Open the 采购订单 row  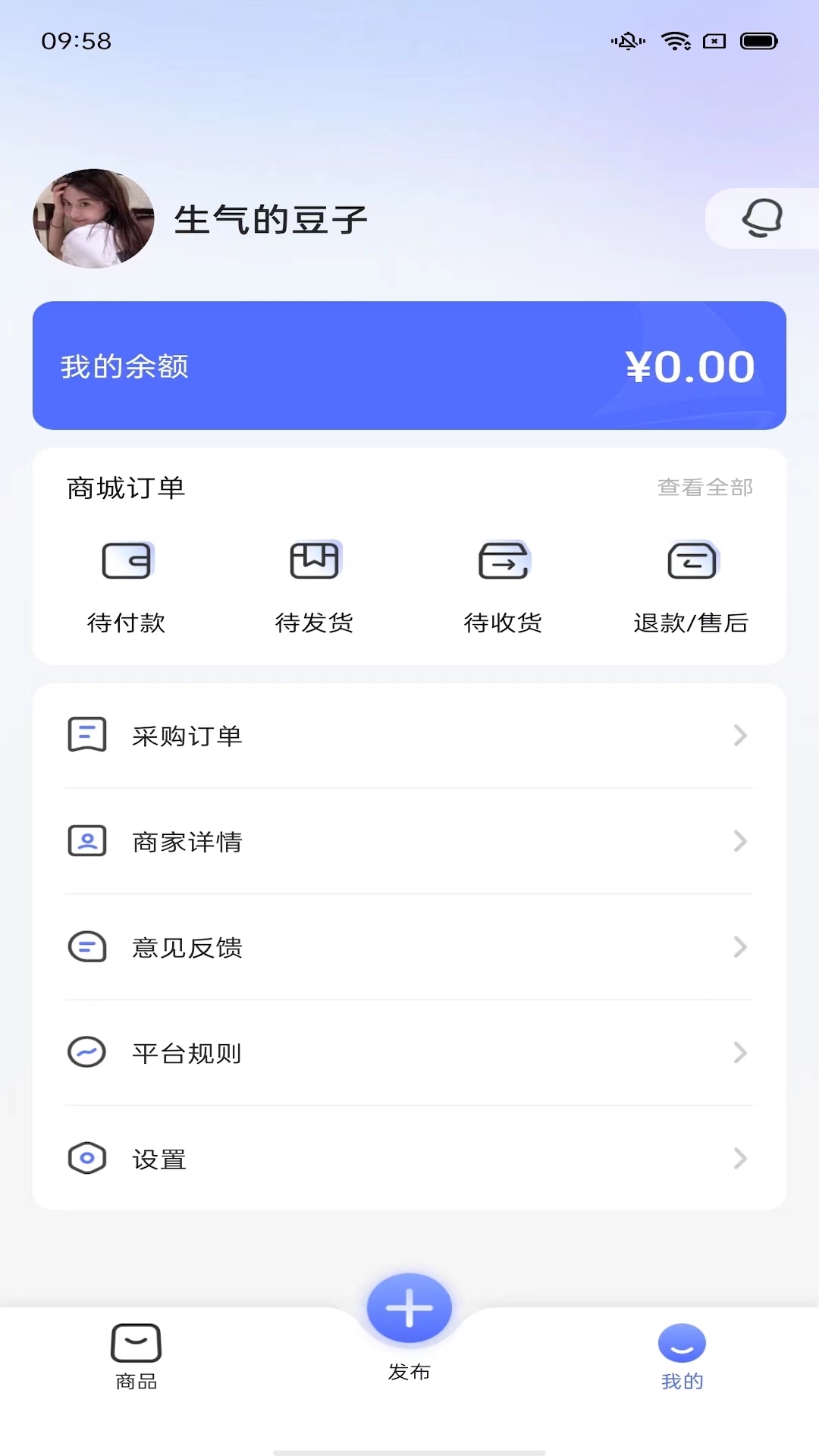pyautogui.click(x=409, y=736)
